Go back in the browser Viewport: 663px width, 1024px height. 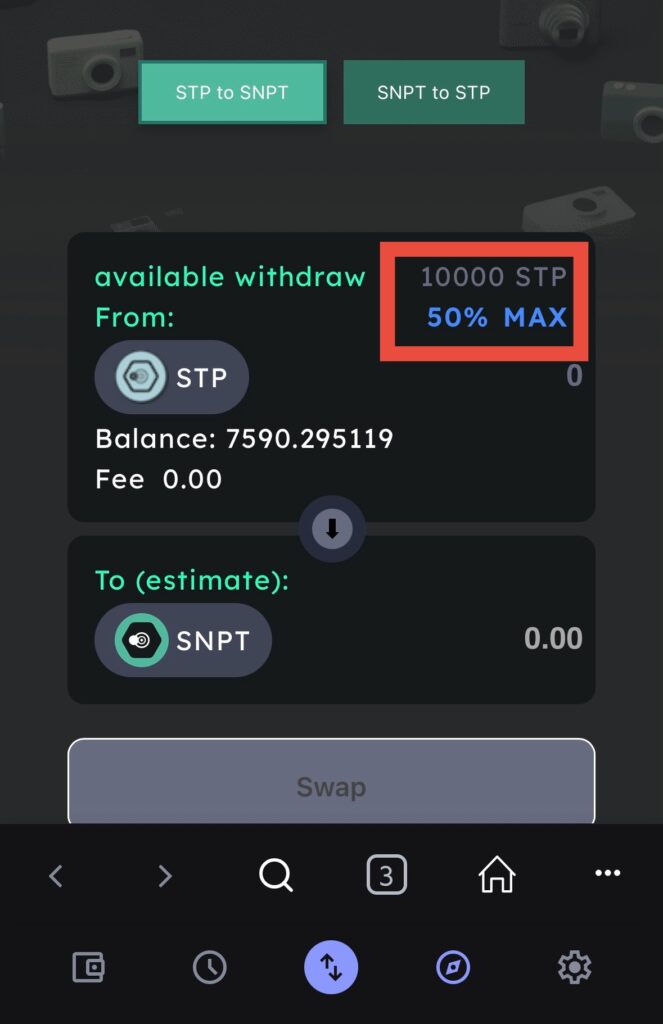click(x=56, y=876)
